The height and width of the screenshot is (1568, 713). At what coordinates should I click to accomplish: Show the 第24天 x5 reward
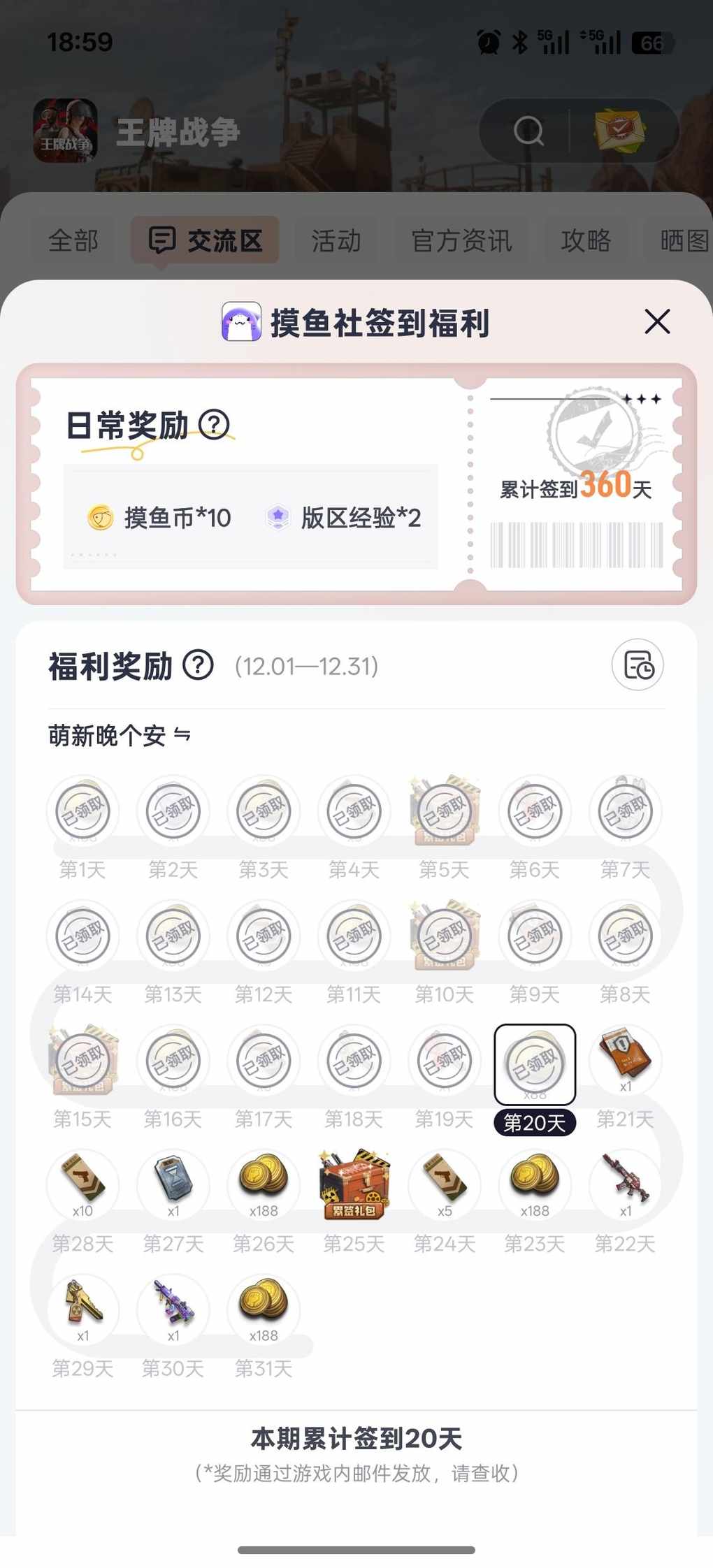click(445, 1185)
